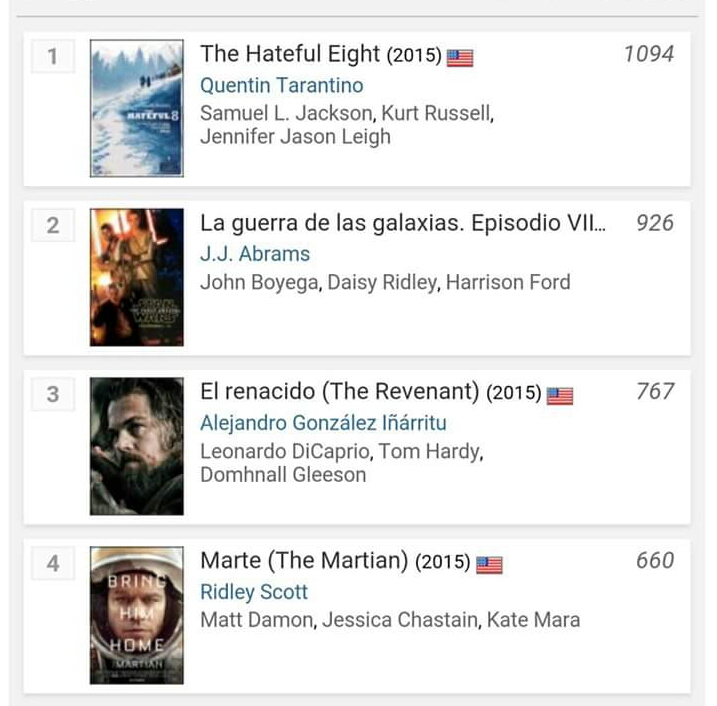The image size is (717, 706).
Task: Tap The Revenant poster thumbnail
Action: point(136,446)
